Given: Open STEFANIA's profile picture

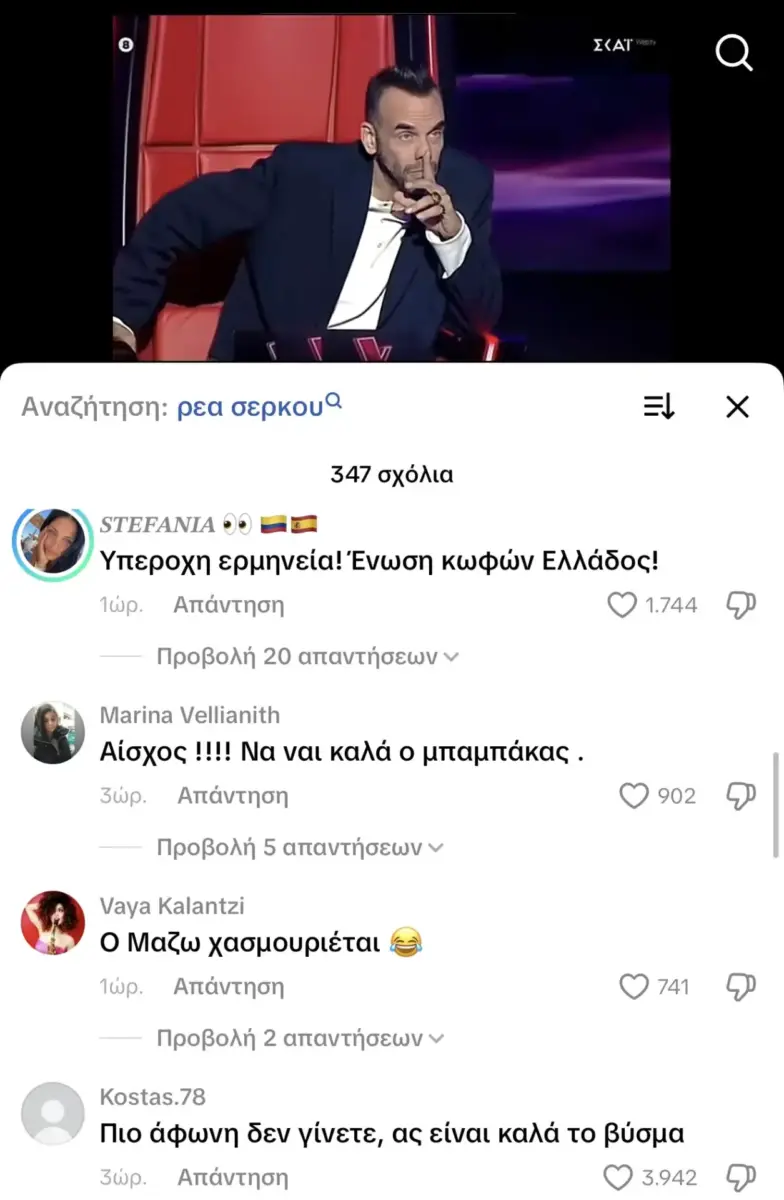Looking at the screenshot, I should click(x=52, y=541).
